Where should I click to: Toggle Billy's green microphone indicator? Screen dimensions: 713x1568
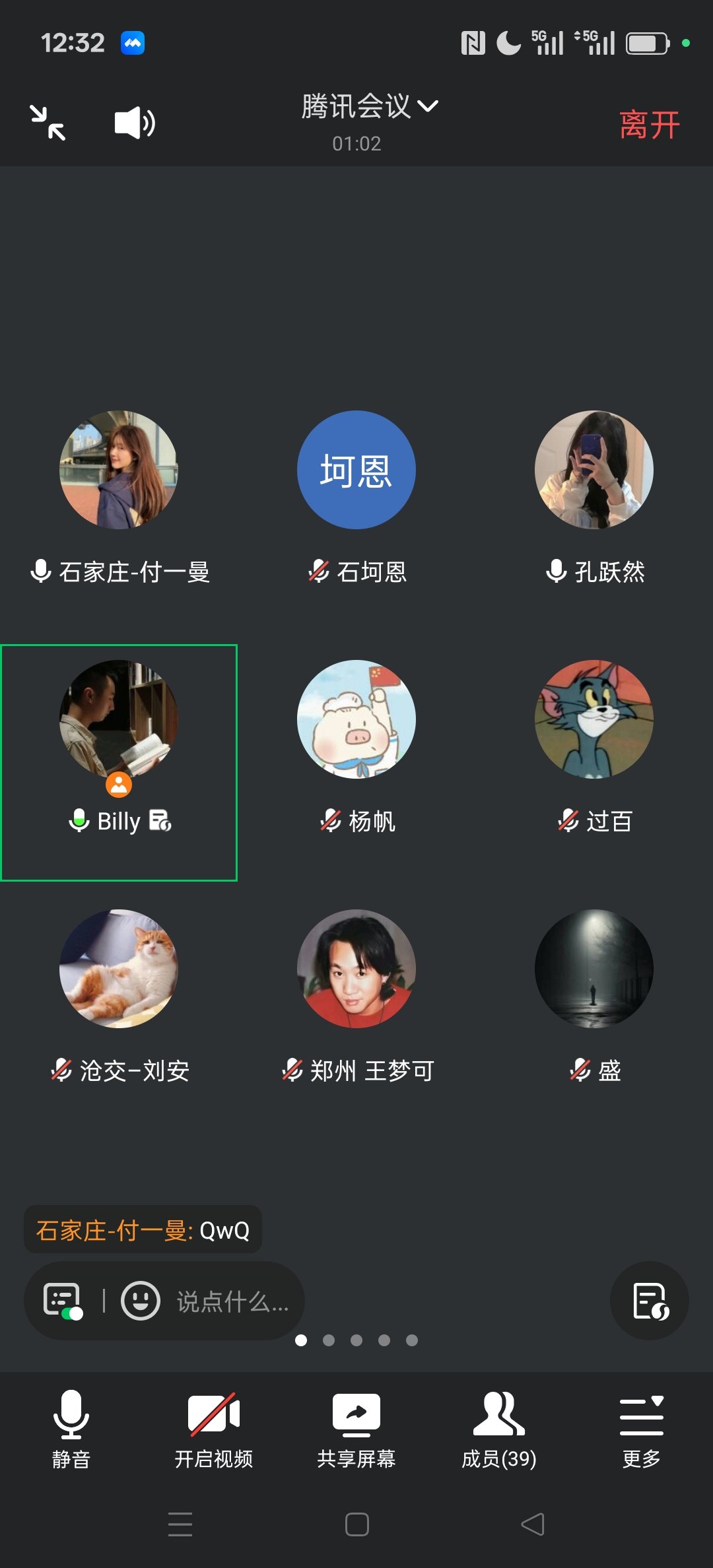(79, 820)
